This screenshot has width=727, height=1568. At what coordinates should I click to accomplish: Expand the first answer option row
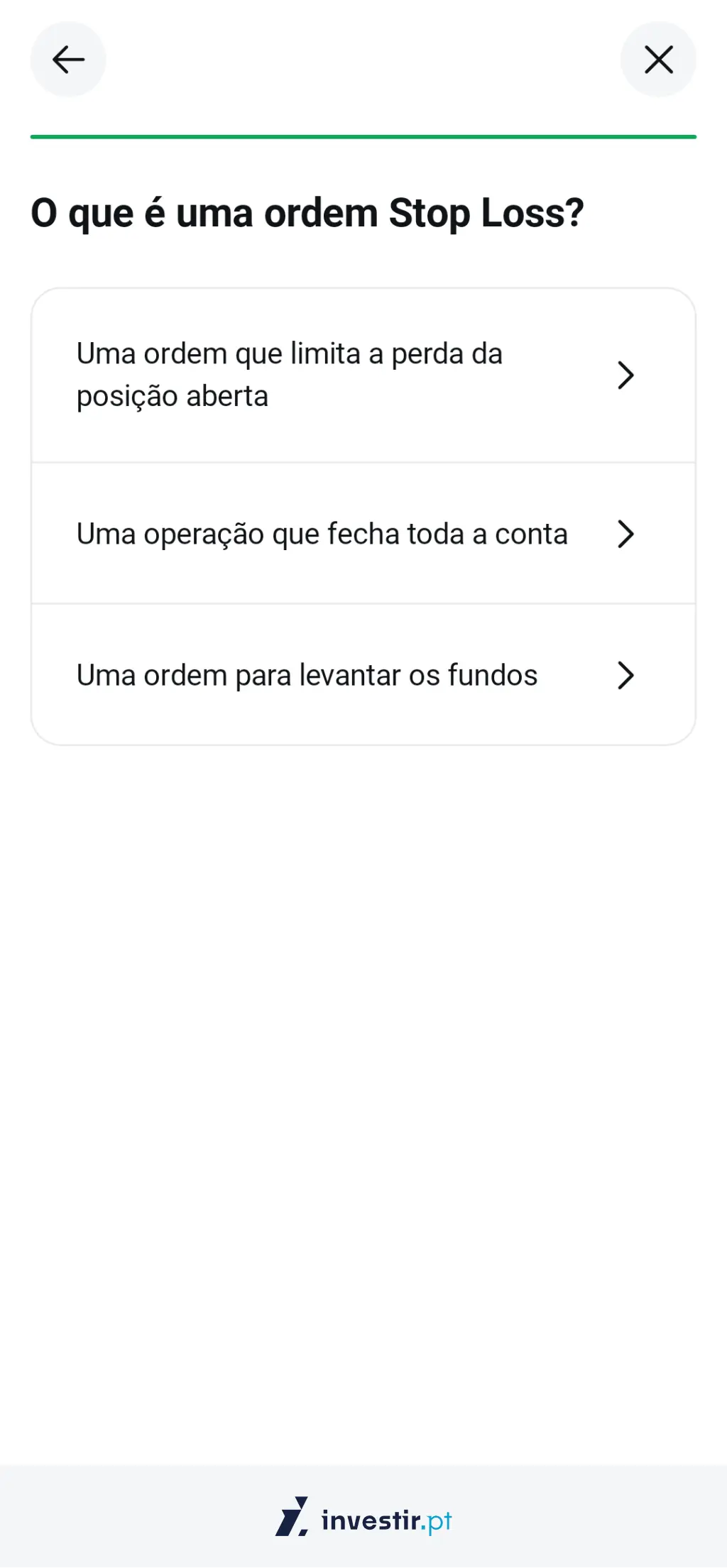click(x=363, y=375)
